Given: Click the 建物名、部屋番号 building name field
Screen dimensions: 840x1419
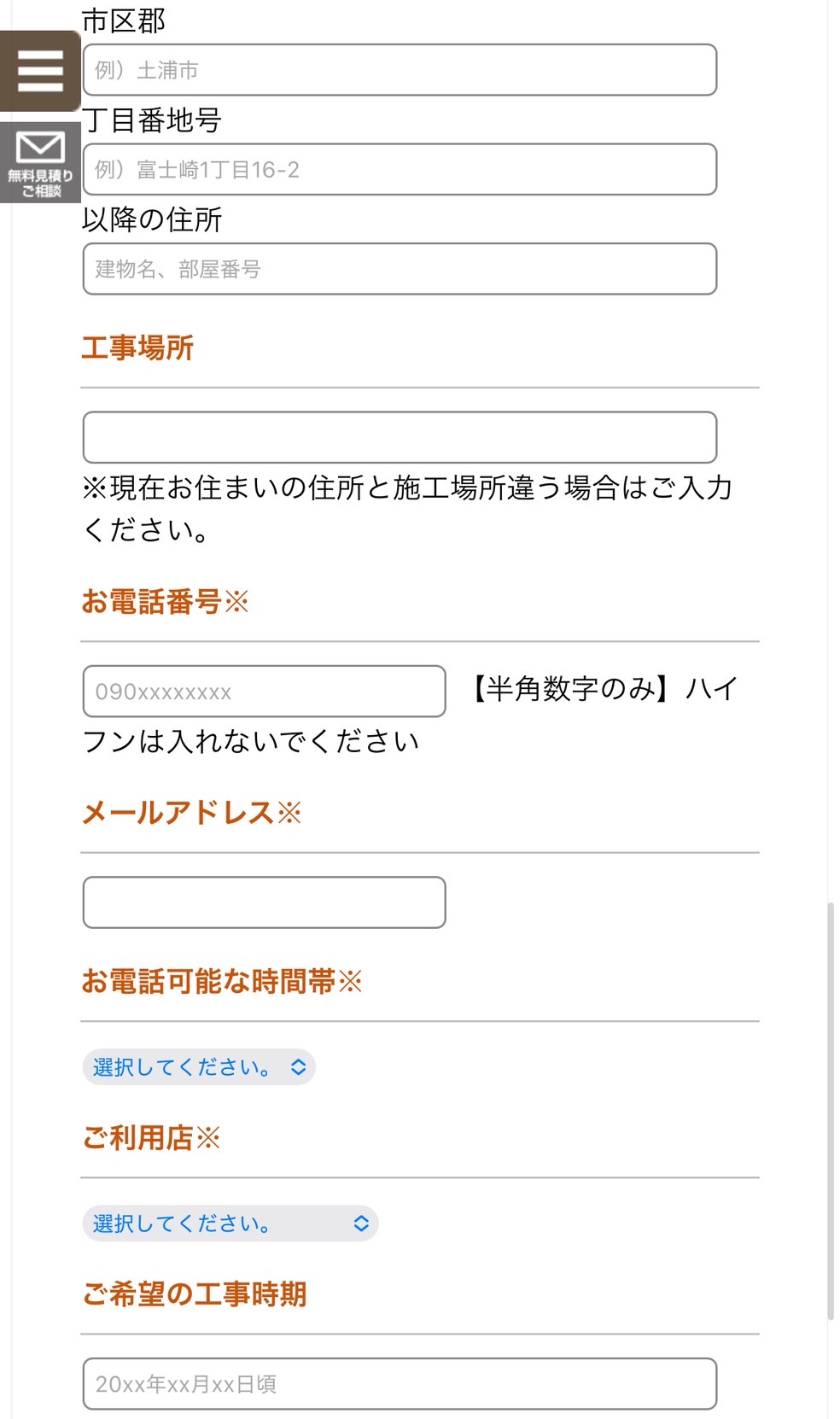Looking at the screenshot, I should tap(398, 269).
